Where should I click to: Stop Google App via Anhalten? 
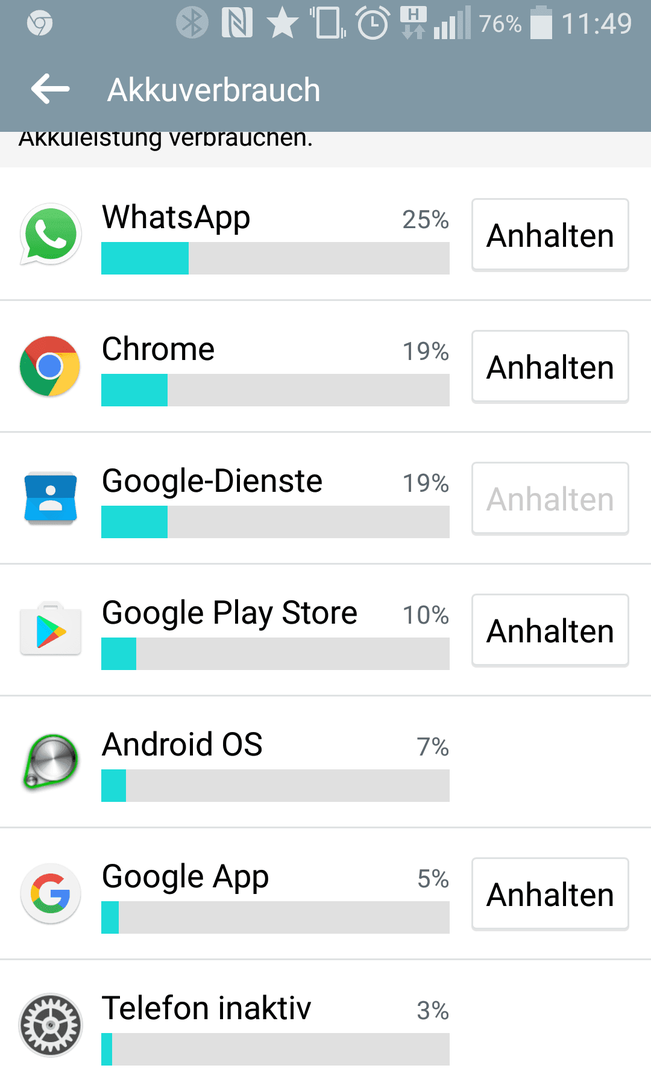coord(550,895)
